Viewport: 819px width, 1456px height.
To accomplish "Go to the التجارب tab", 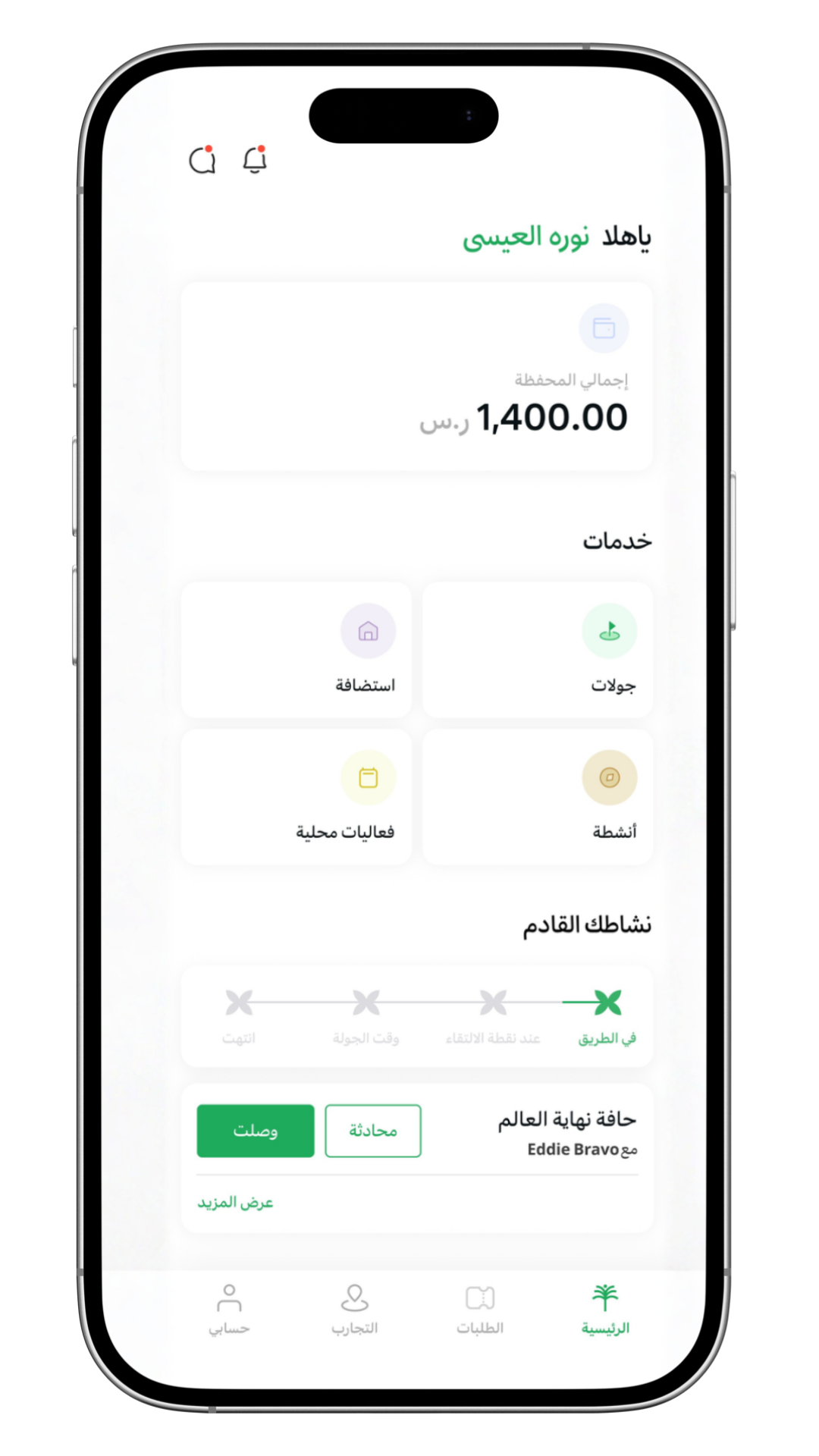I will pos(354,1310).
